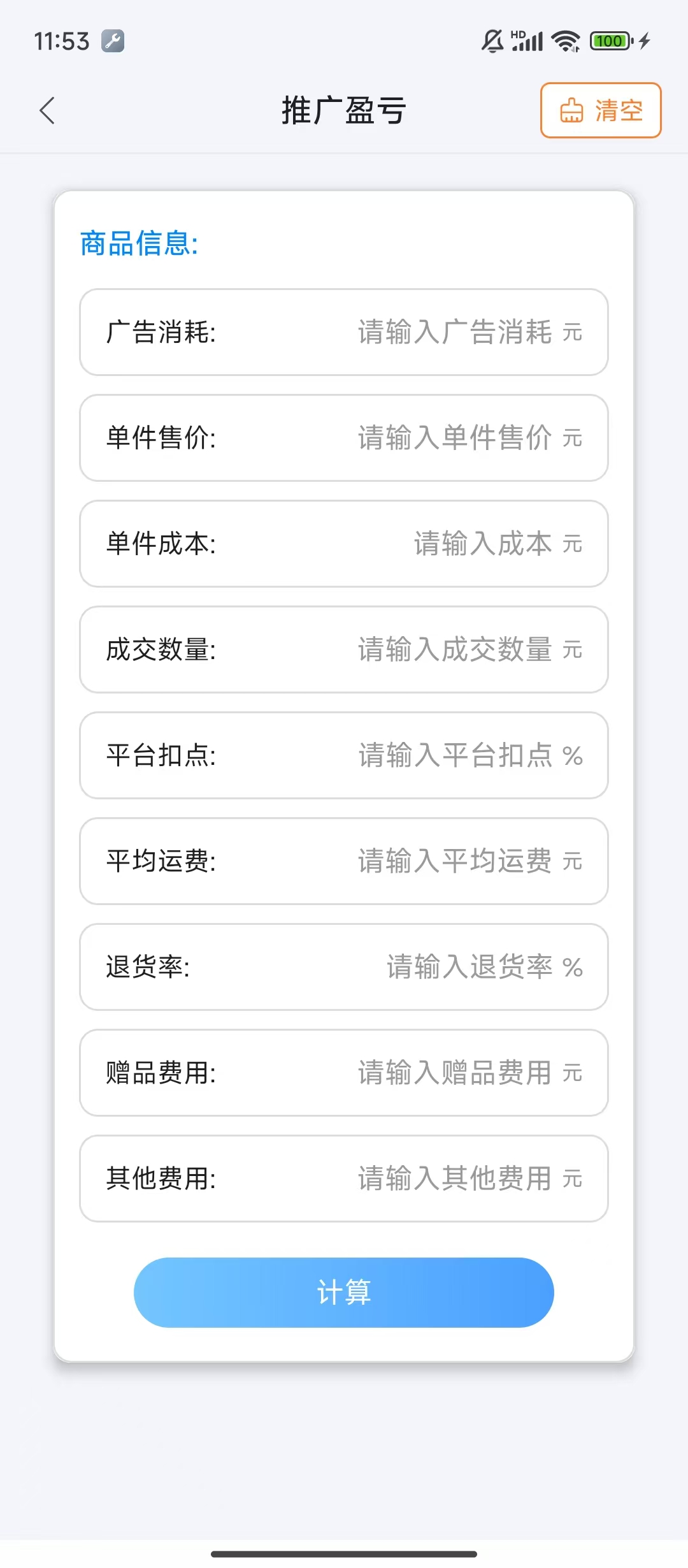Tap the 推广盈亏 page title
The width and height of the screenshot is (688, 1568).
pos(343,109)
